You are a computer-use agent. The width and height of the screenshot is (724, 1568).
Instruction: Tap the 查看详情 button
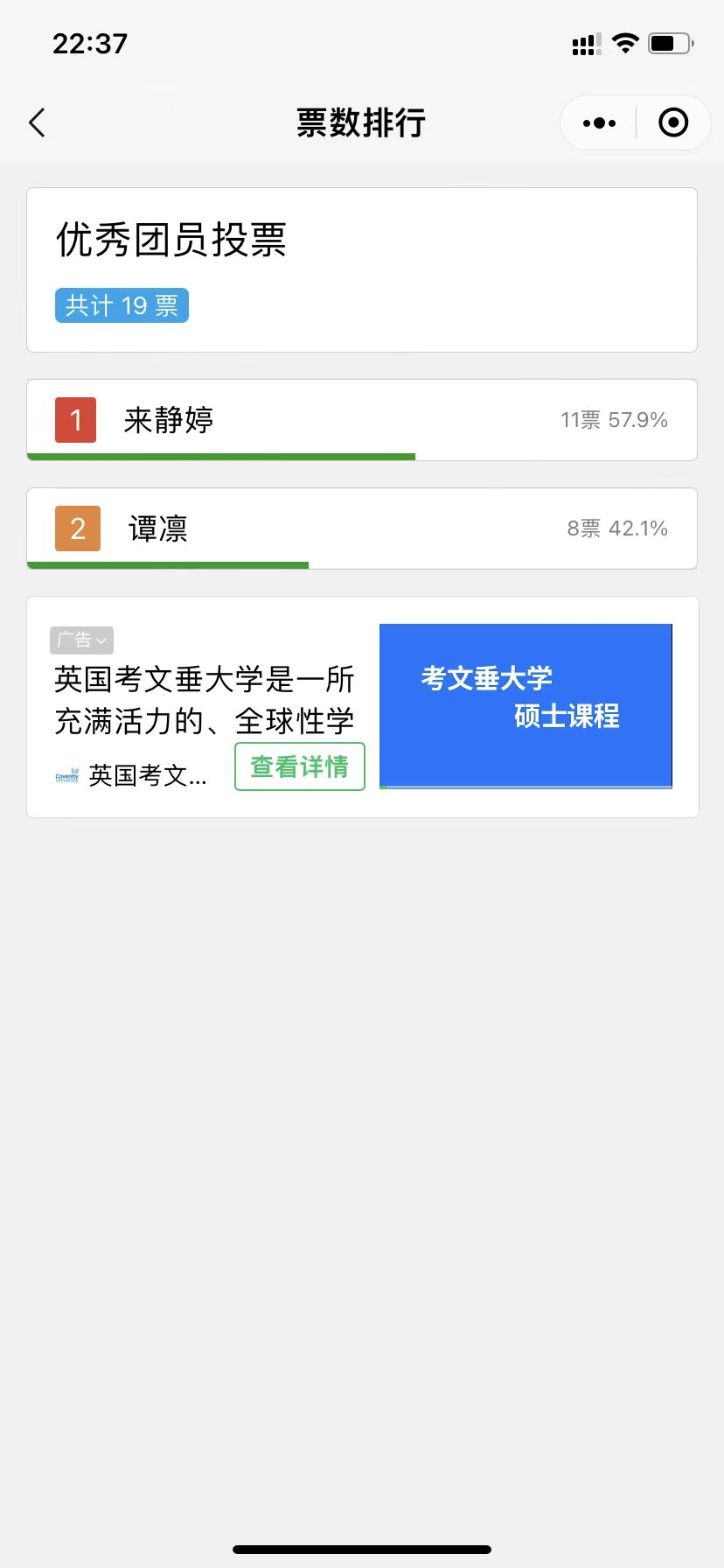300,766
